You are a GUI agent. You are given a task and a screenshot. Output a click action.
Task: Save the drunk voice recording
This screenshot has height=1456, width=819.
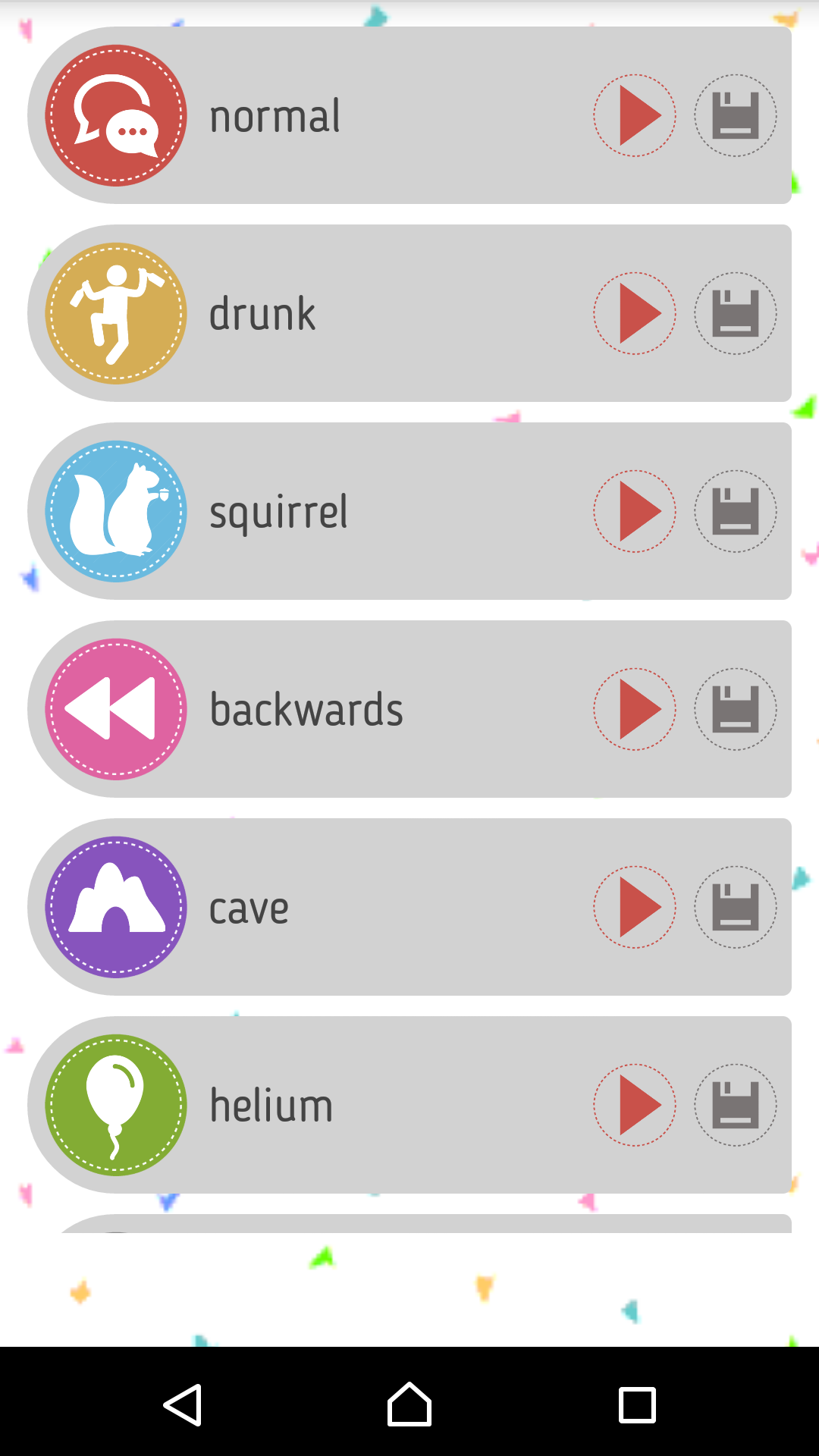[x=735, y=313]
